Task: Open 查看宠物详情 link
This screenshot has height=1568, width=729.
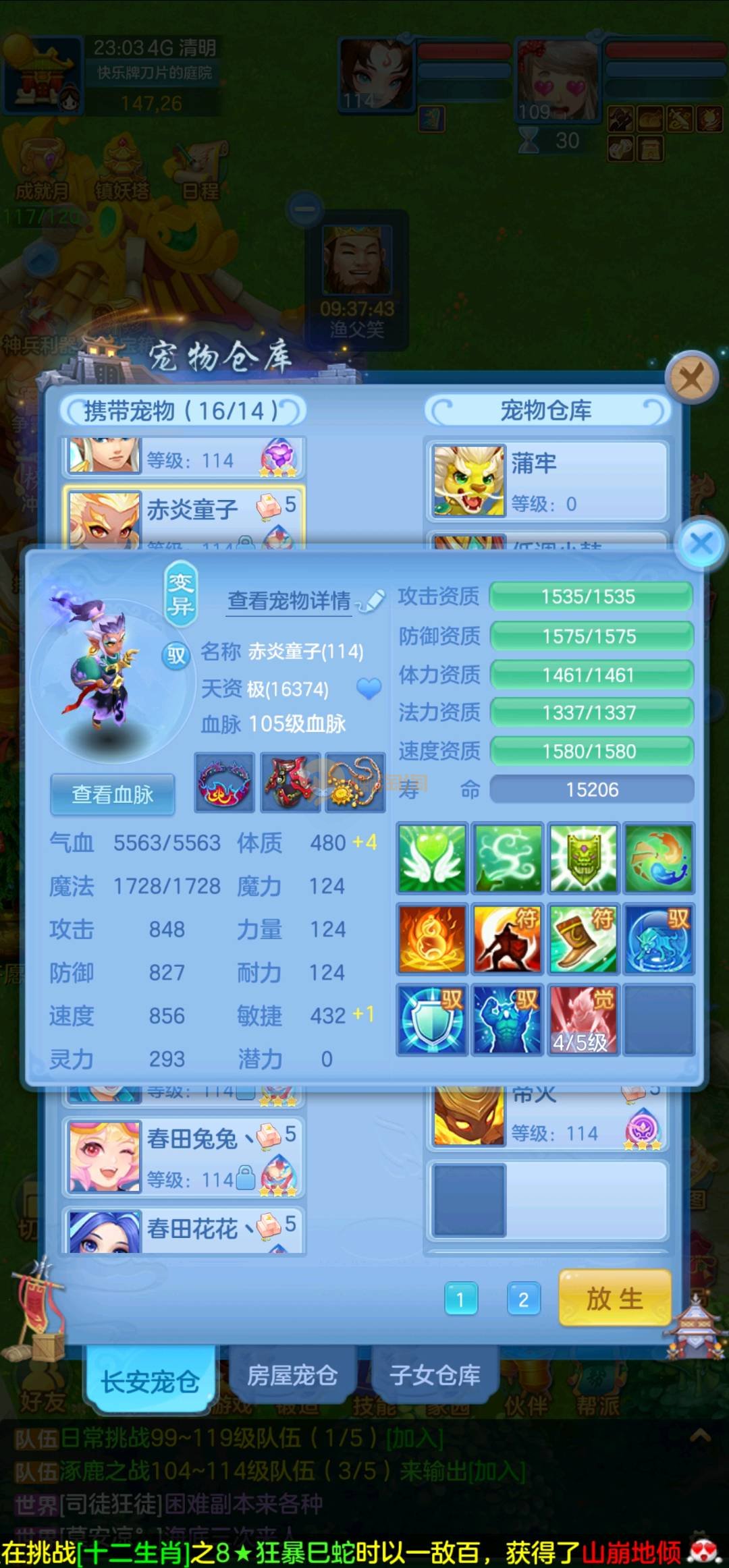Action: 289,600
